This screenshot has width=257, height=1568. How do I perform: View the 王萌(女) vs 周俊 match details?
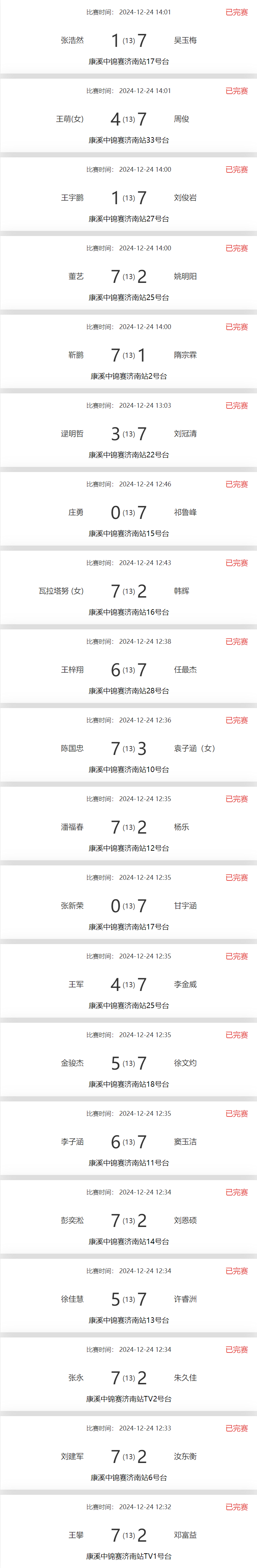click(128, 119)
